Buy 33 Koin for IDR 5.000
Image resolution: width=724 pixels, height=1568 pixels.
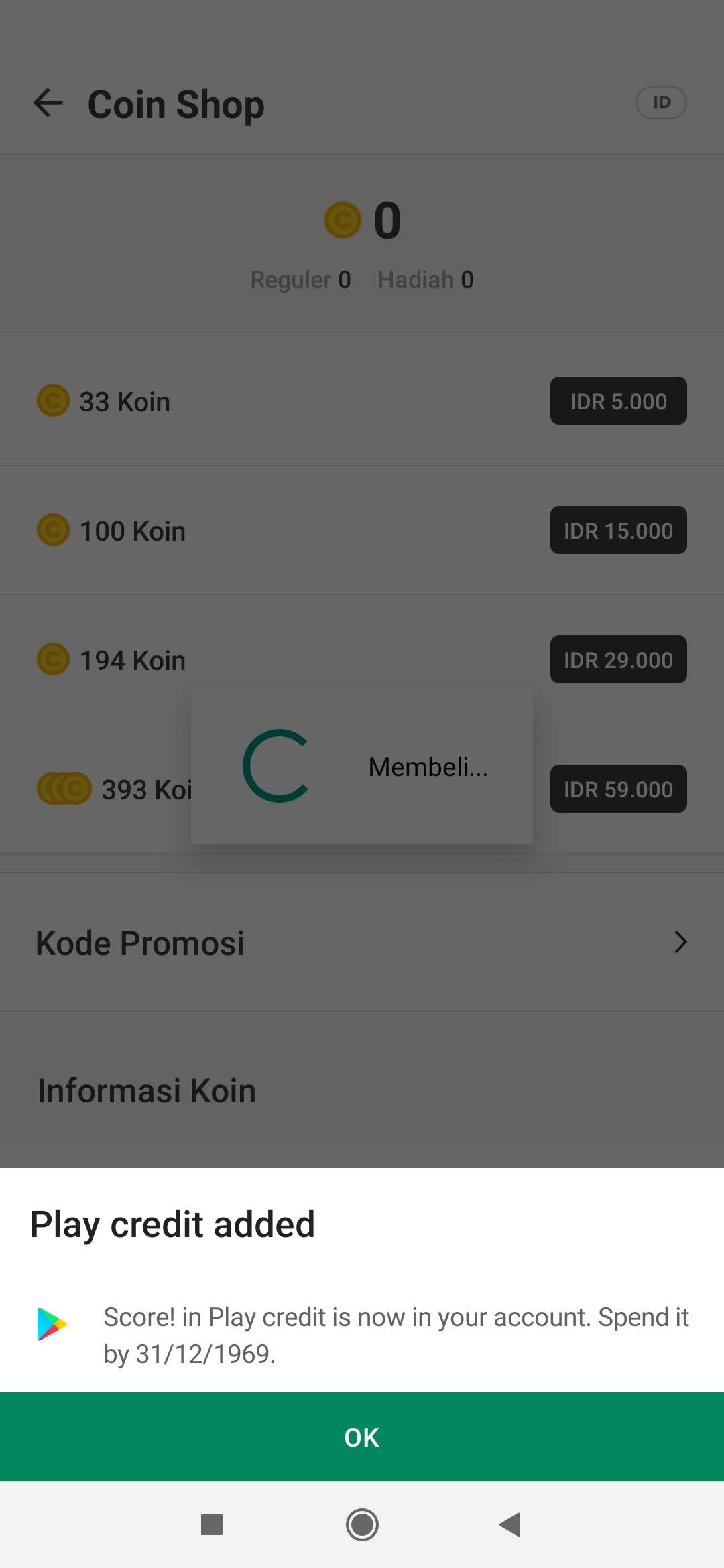618,401
